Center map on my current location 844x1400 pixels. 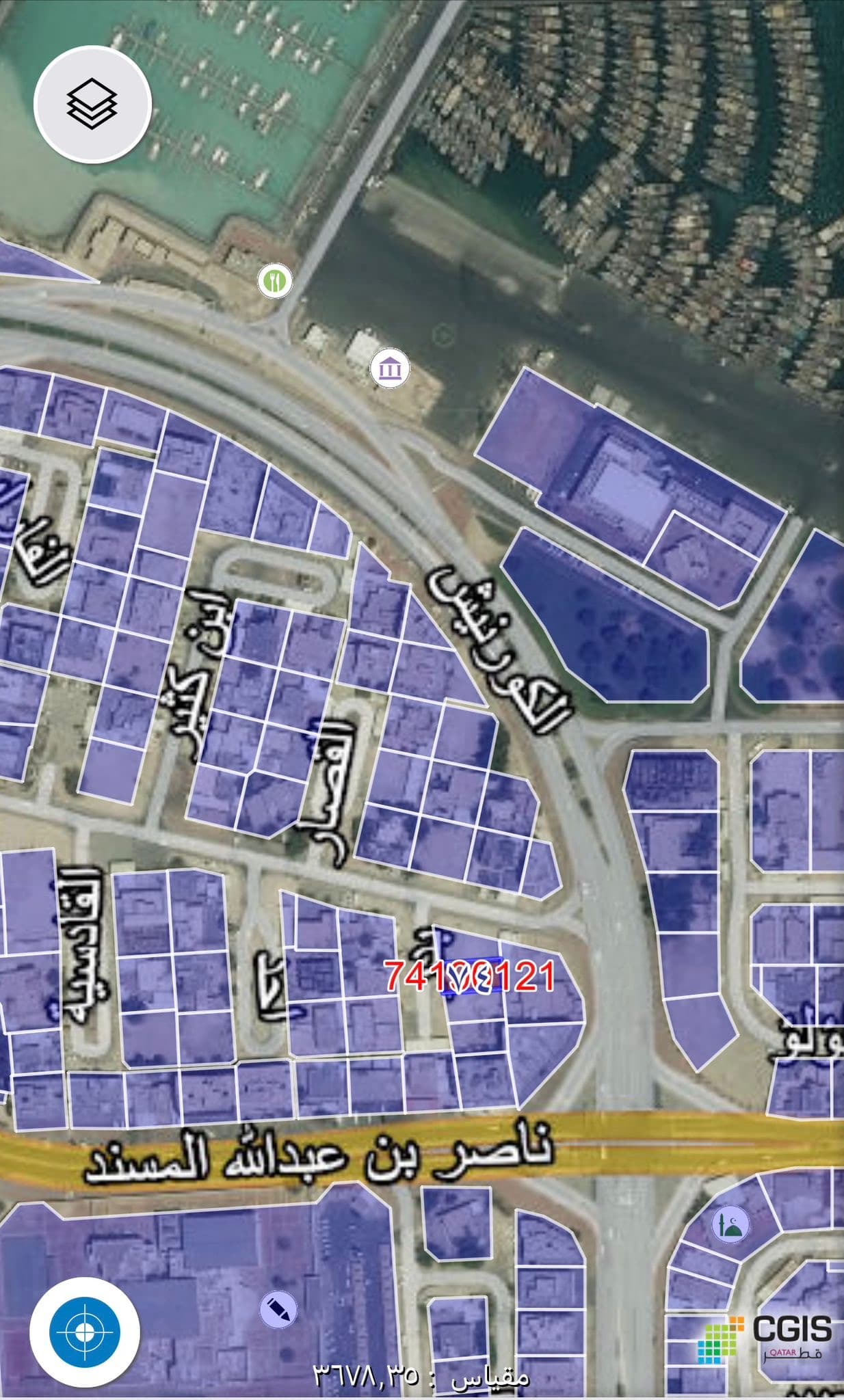point(85,1332)
